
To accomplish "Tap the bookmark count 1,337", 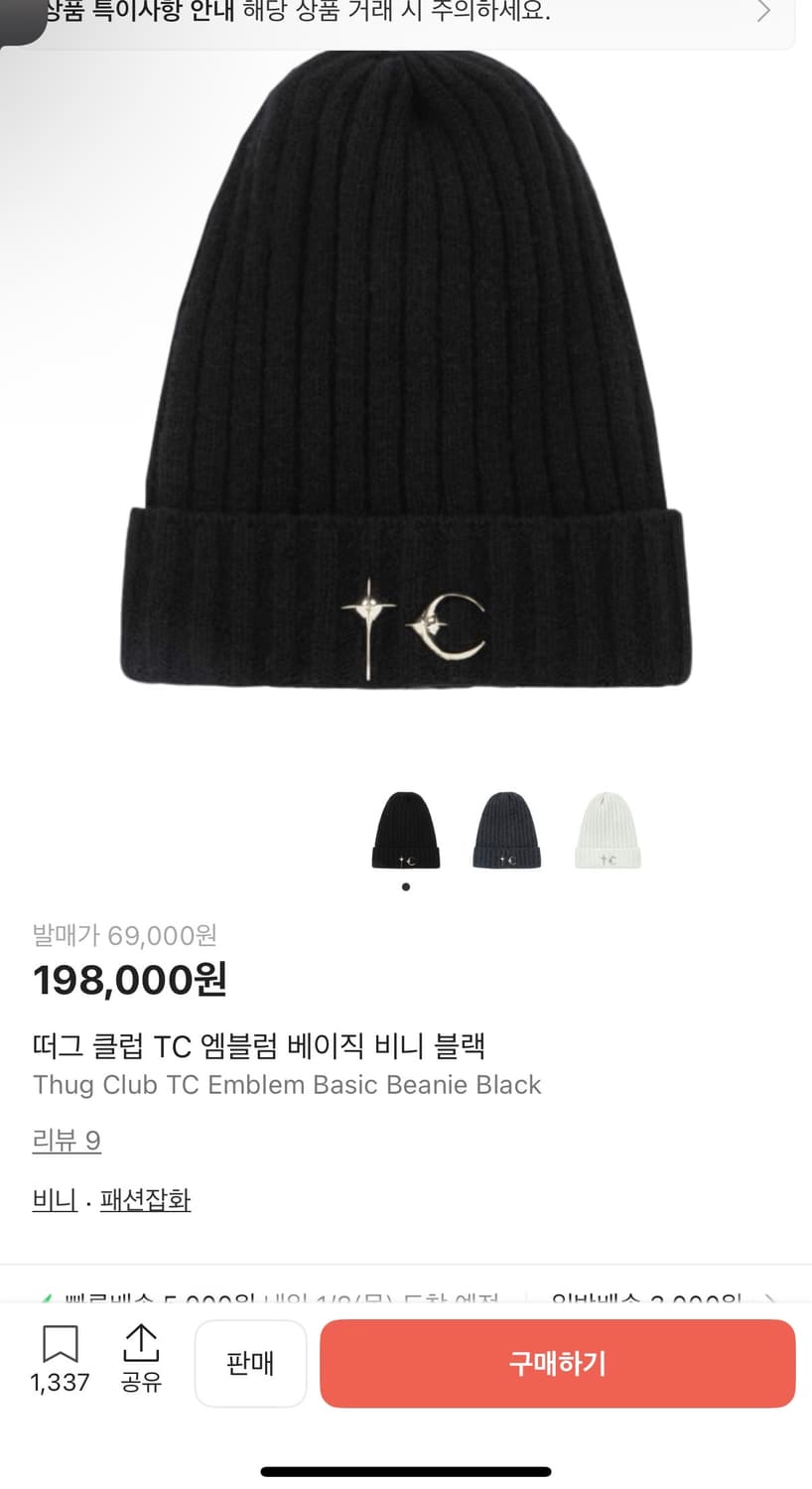I will [60, 1382].
